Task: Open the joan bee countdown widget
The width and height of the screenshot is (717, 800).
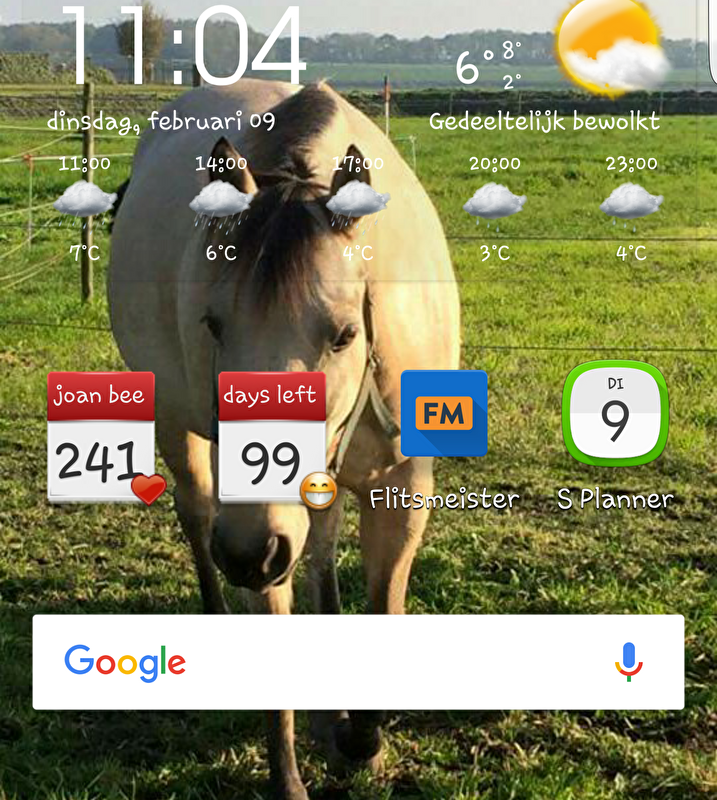Action: tap(102, 439)
